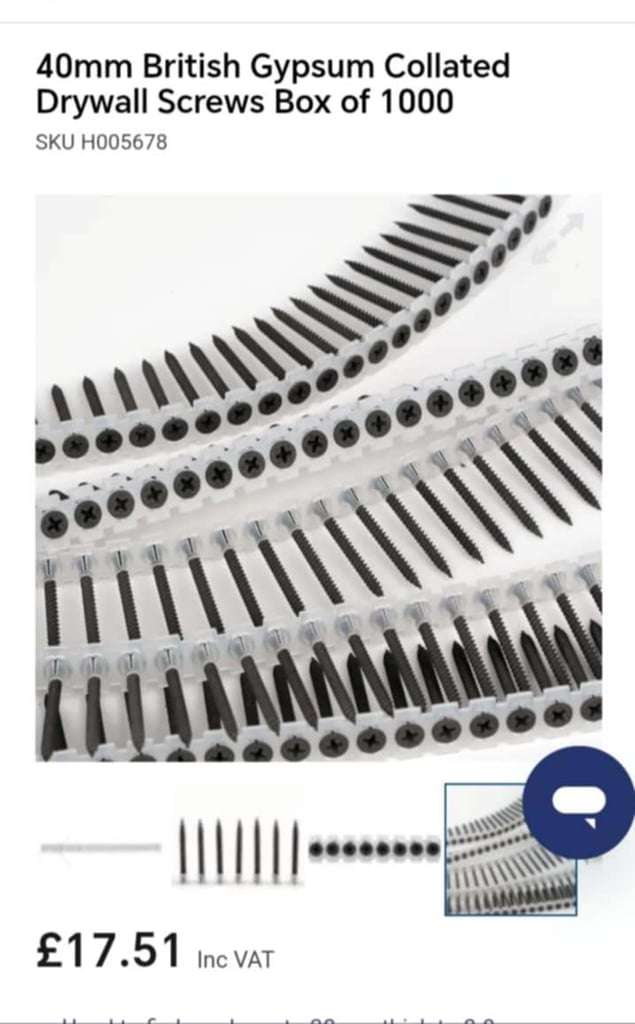Open the live chat bubble
635x1024 pixels.
(579, 802)
